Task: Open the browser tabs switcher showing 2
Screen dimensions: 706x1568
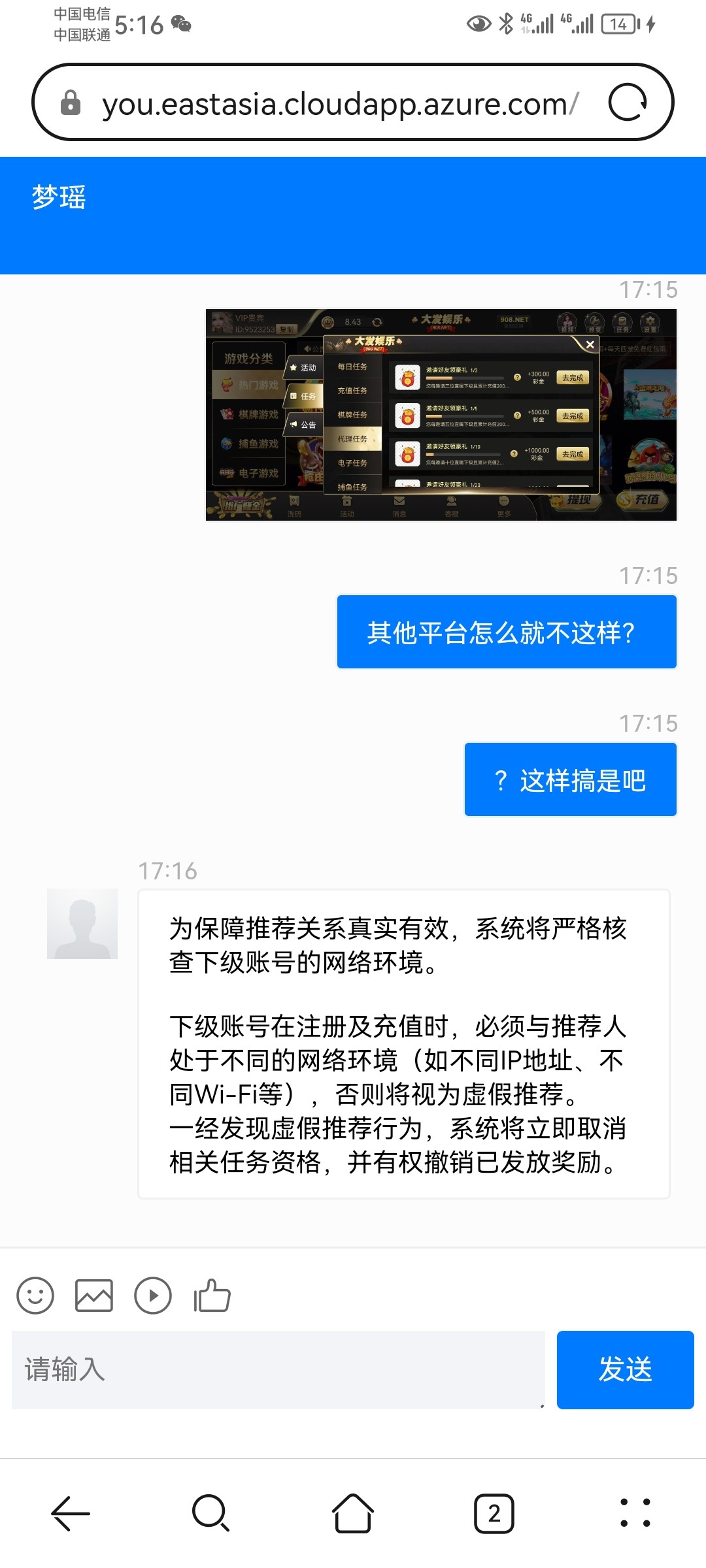Action: [x=494, y=1513]
